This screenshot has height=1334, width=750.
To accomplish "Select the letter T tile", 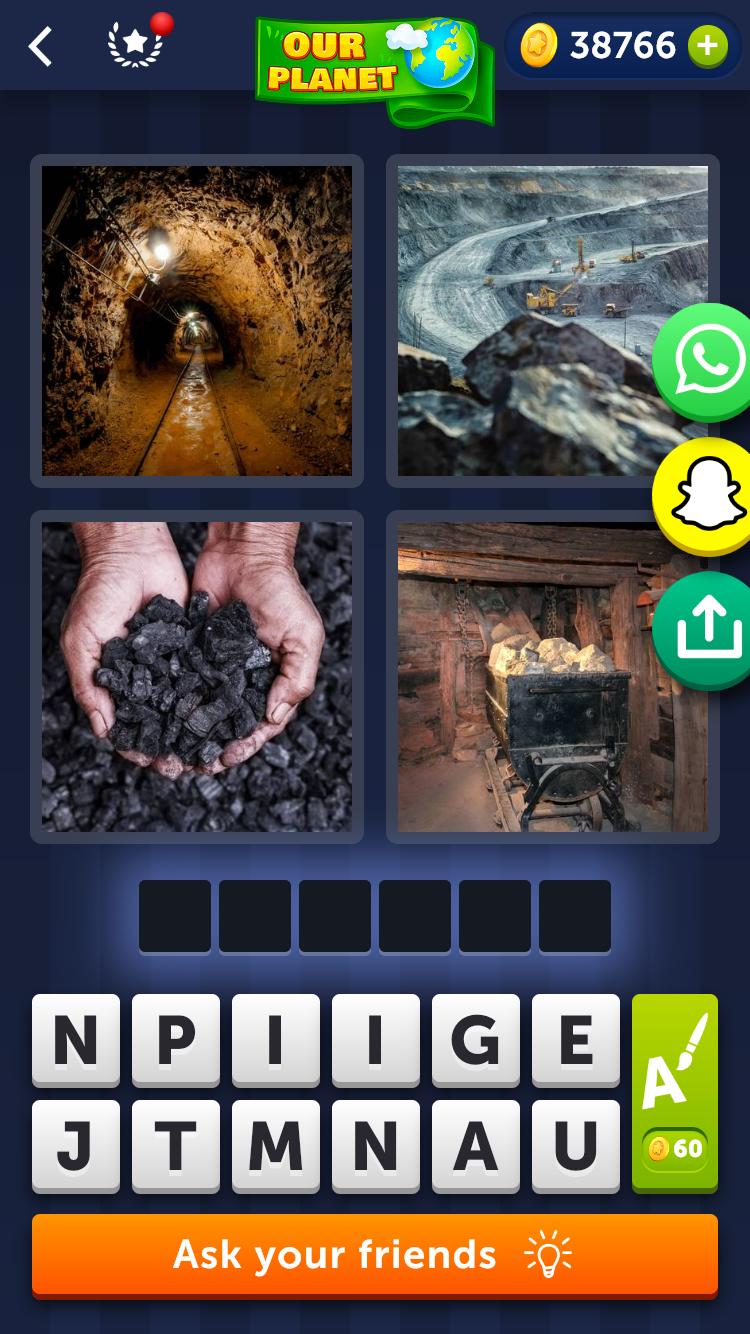I will tap(176, 1146).
